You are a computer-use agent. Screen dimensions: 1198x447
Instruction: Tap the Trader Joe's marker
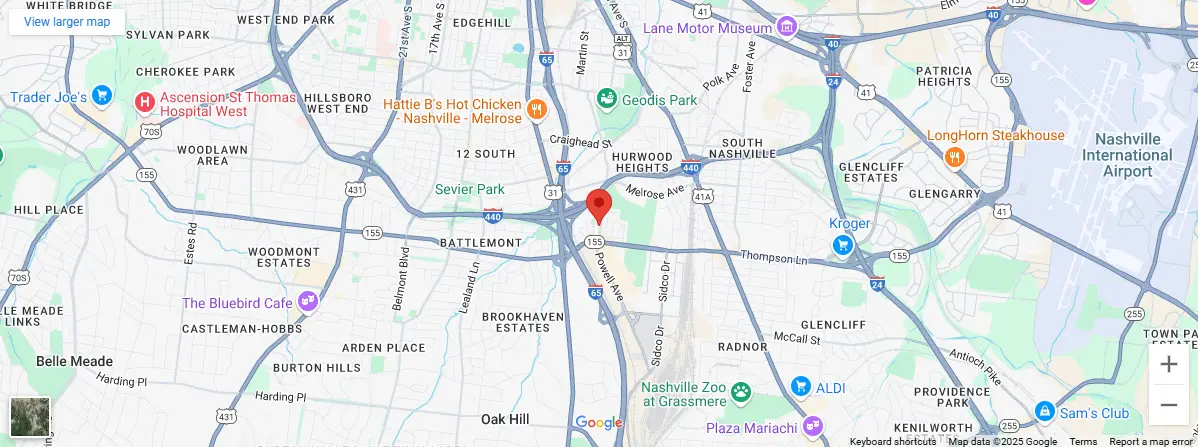click(x=101, y=96)
